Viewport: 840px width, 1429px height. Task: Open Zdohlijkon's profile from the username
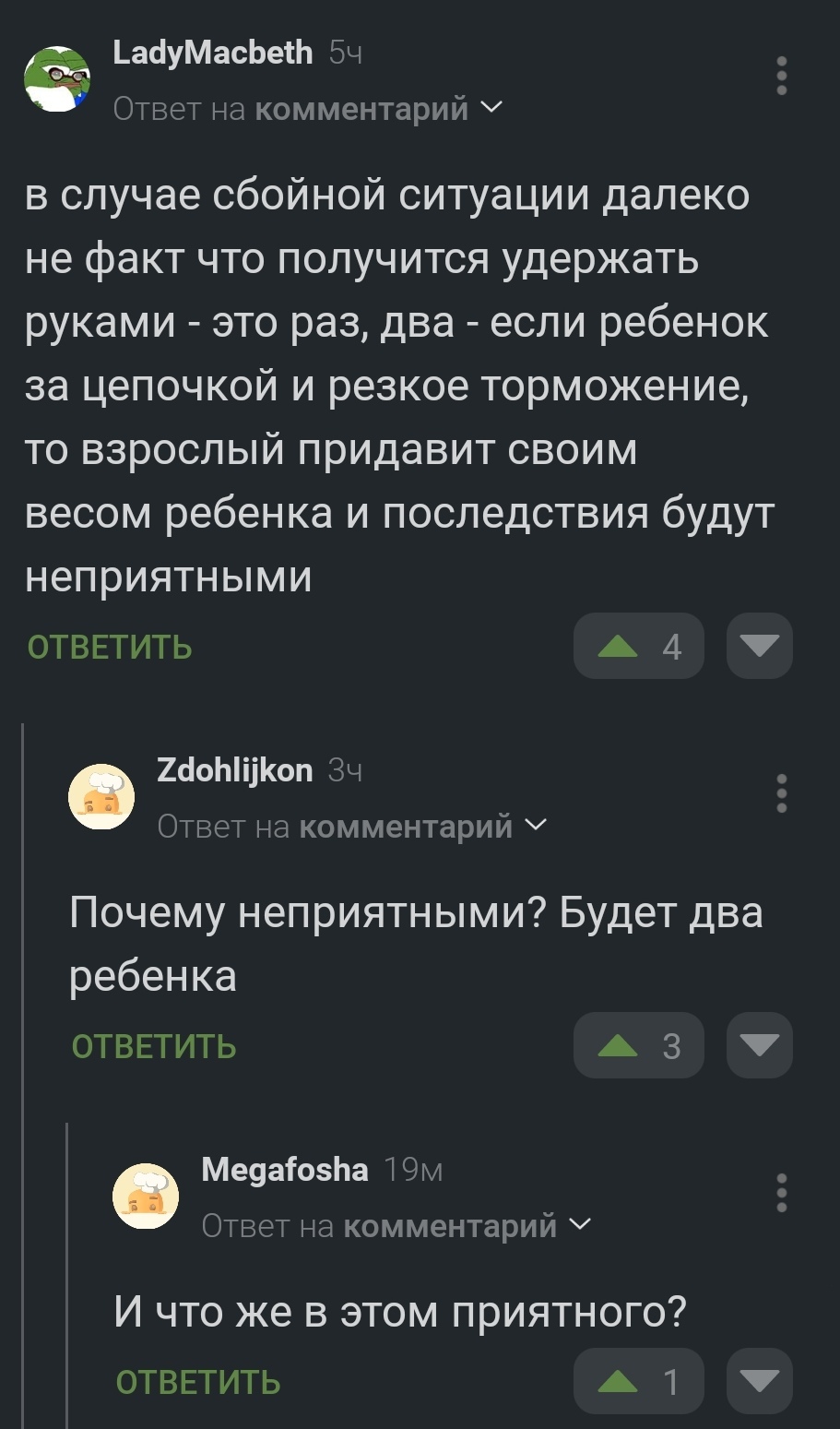pos(235,769)
